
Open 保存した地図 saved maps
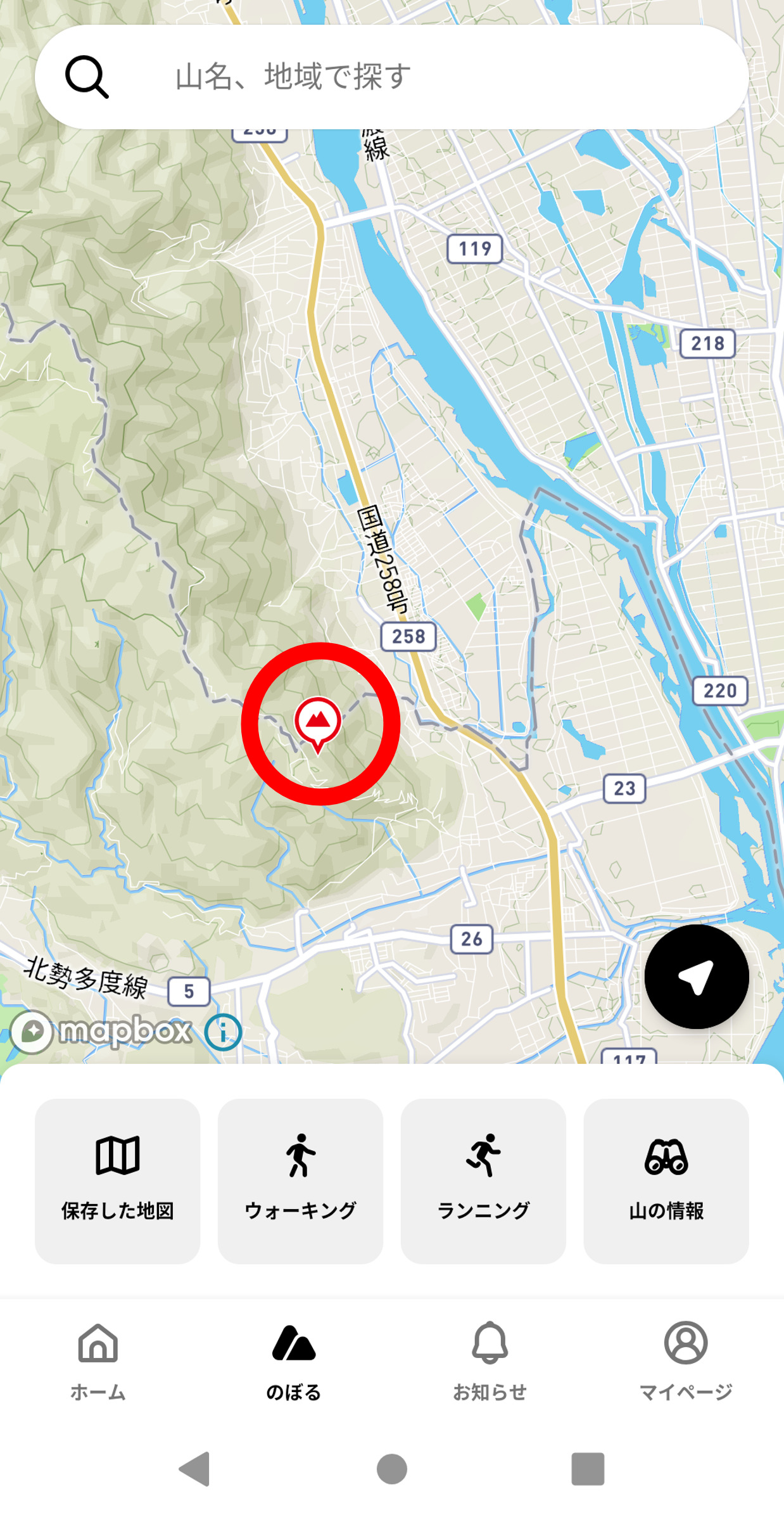(x=117, y=1181)
